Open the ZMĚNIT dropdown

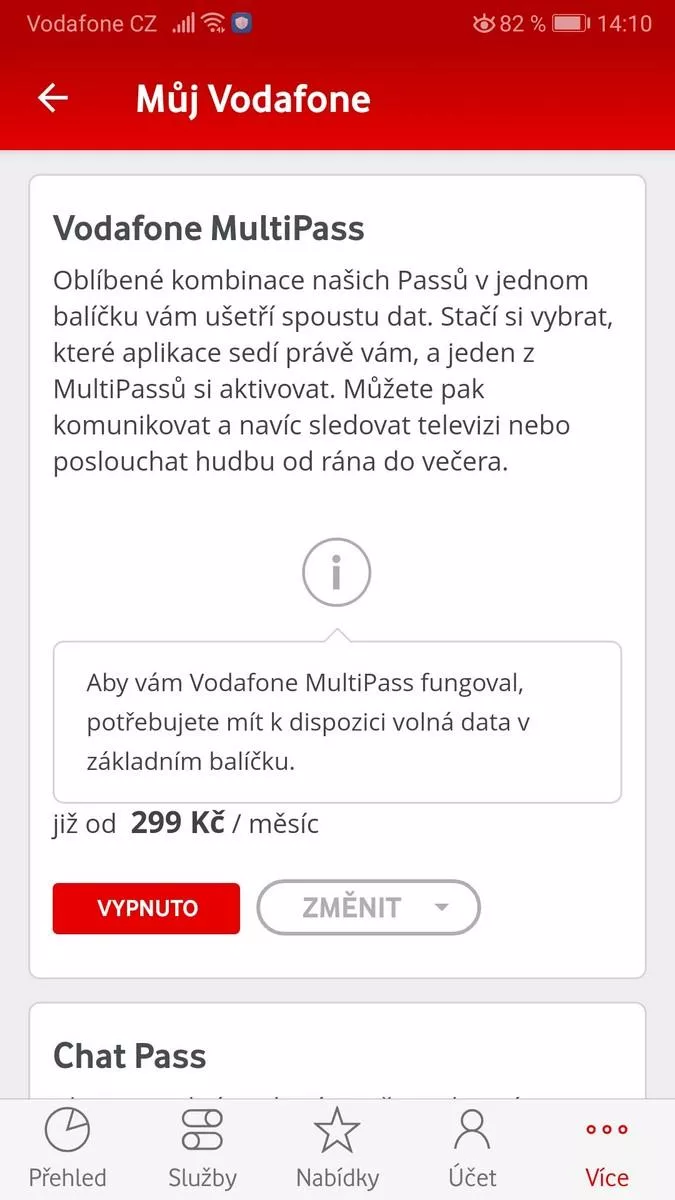point(369,907)
